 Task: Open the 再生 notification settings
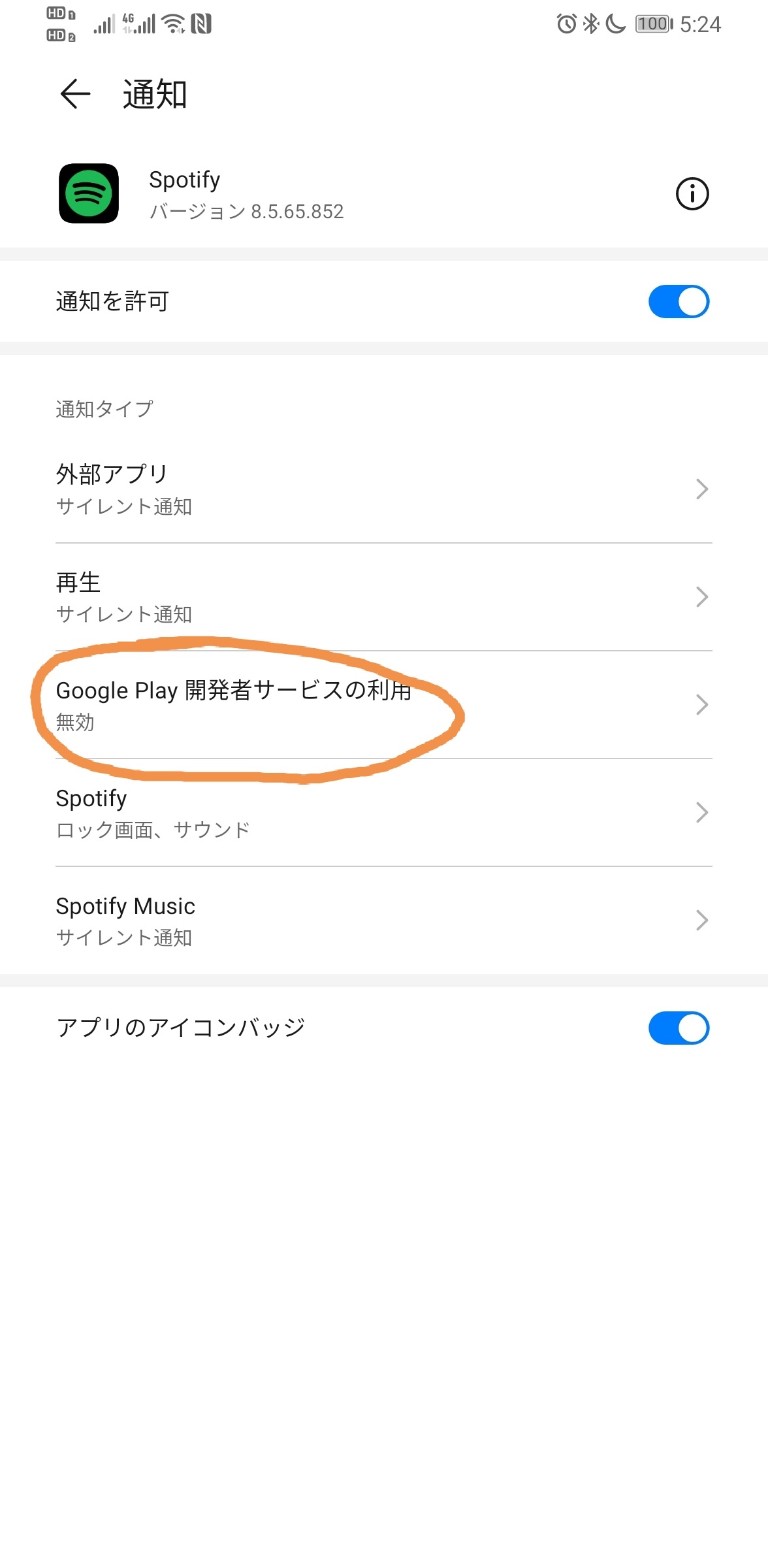coord(384,597)
